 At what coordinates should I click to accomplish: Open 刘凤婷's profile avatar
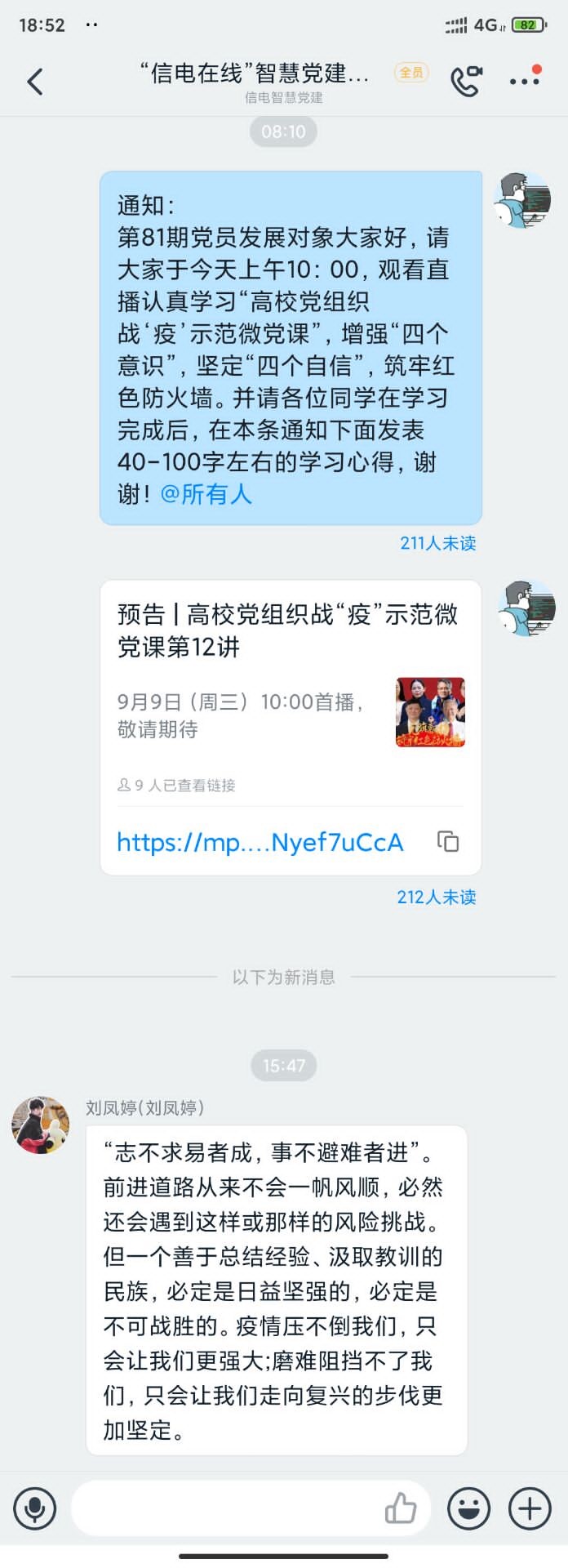[x=41, y=1125]
